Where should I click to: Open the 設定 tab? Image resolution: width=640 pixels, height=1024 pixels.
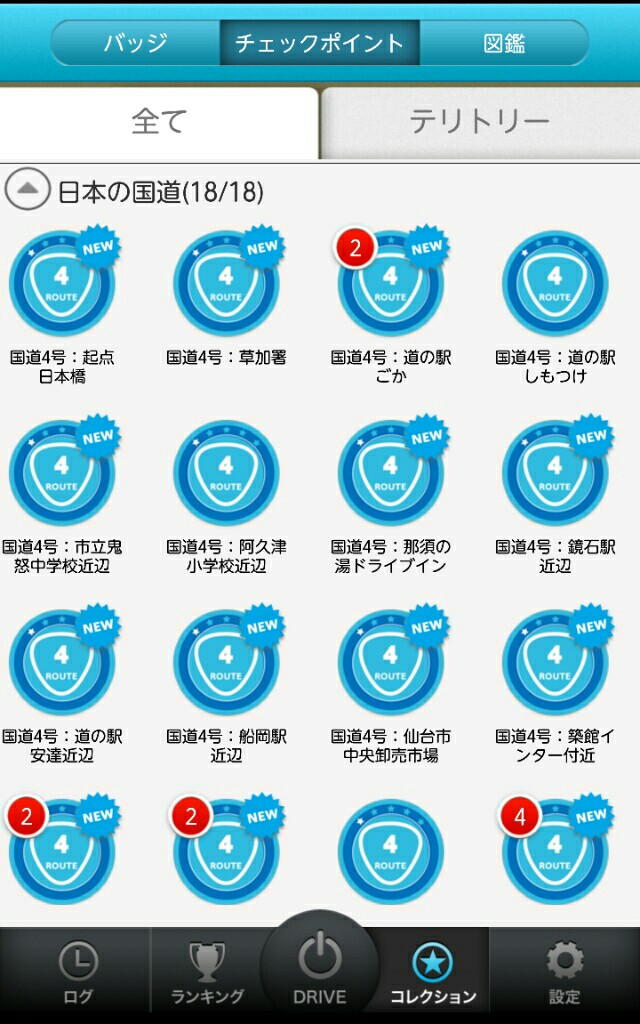pyautogui.click(x=564, y=974)
